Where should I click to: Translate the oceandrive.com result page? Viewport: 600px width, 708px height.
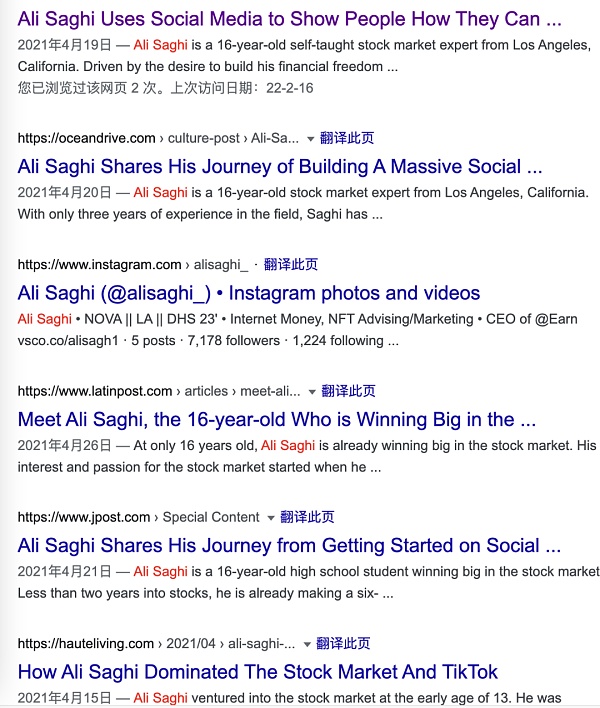347,138
